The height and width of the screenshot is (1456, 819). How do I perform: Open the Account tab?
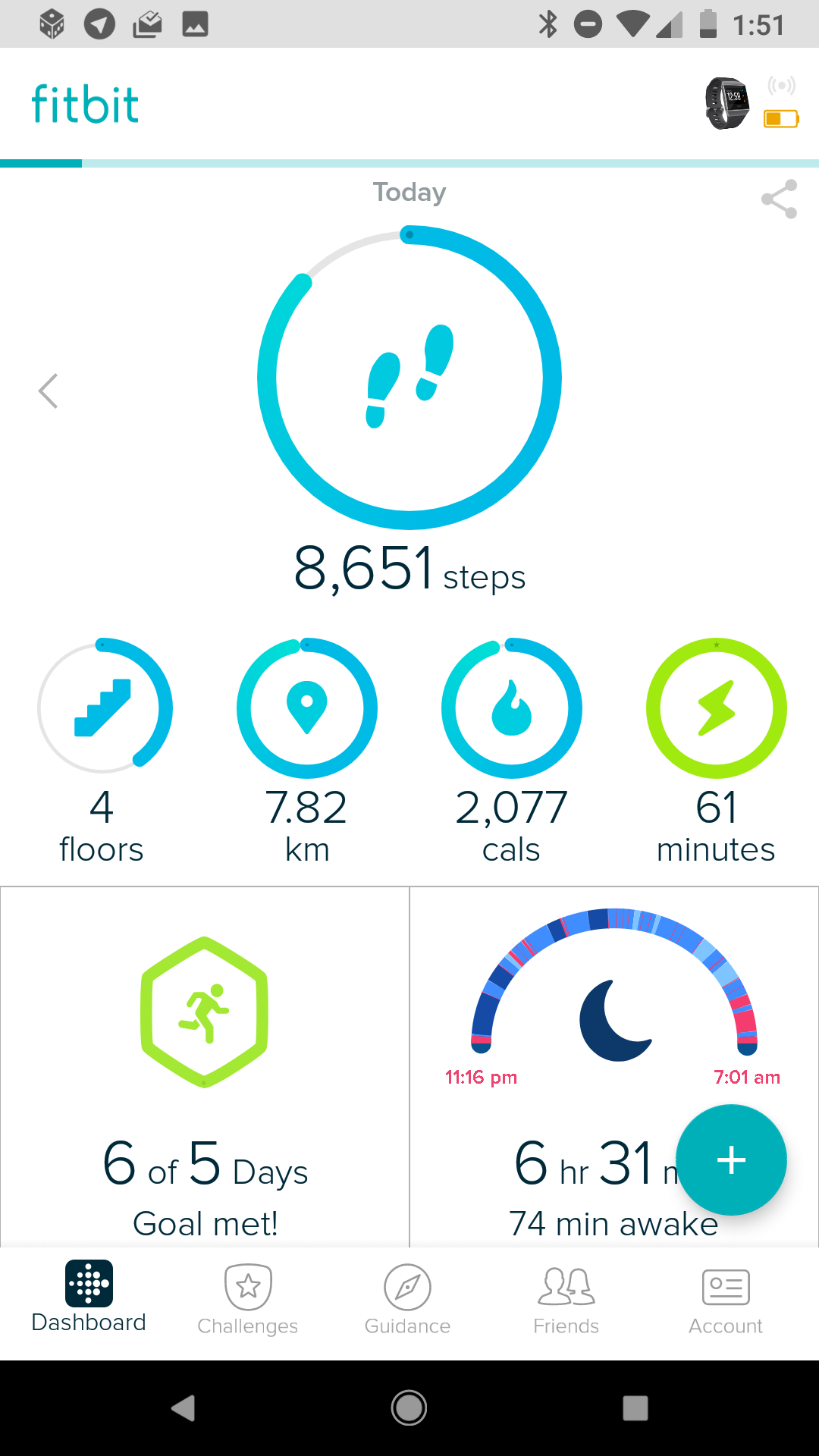pos(726,1300)
